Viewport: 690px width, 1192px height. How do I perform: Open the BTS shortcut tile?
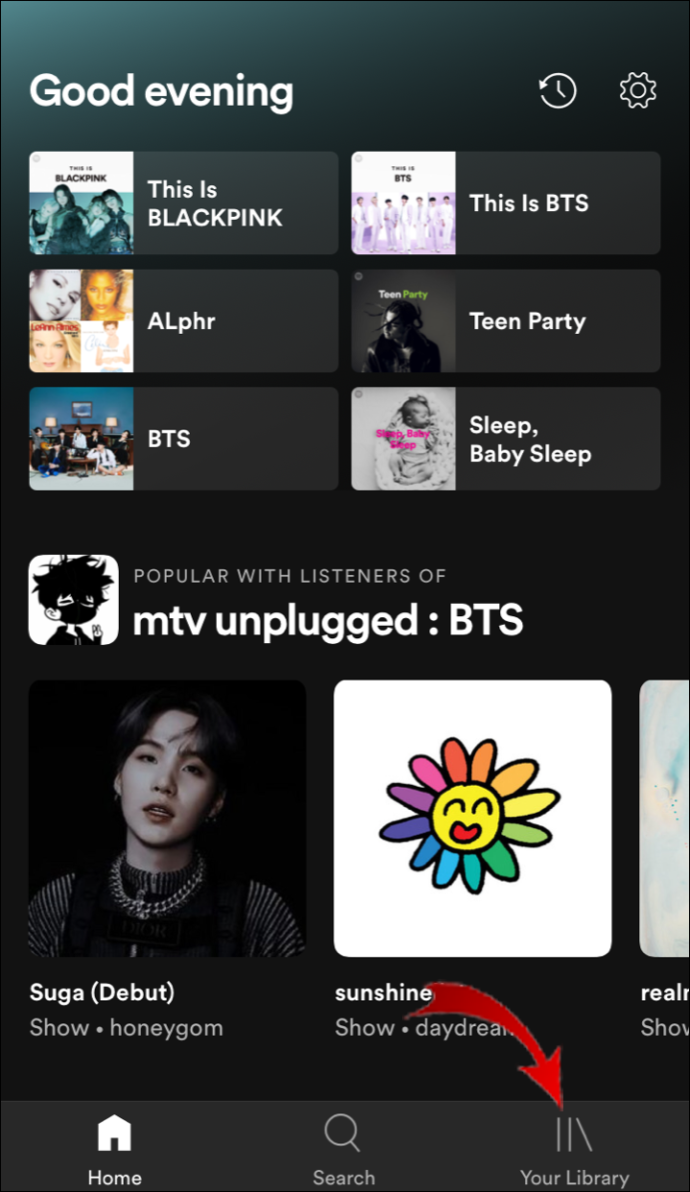click(184, 439)
